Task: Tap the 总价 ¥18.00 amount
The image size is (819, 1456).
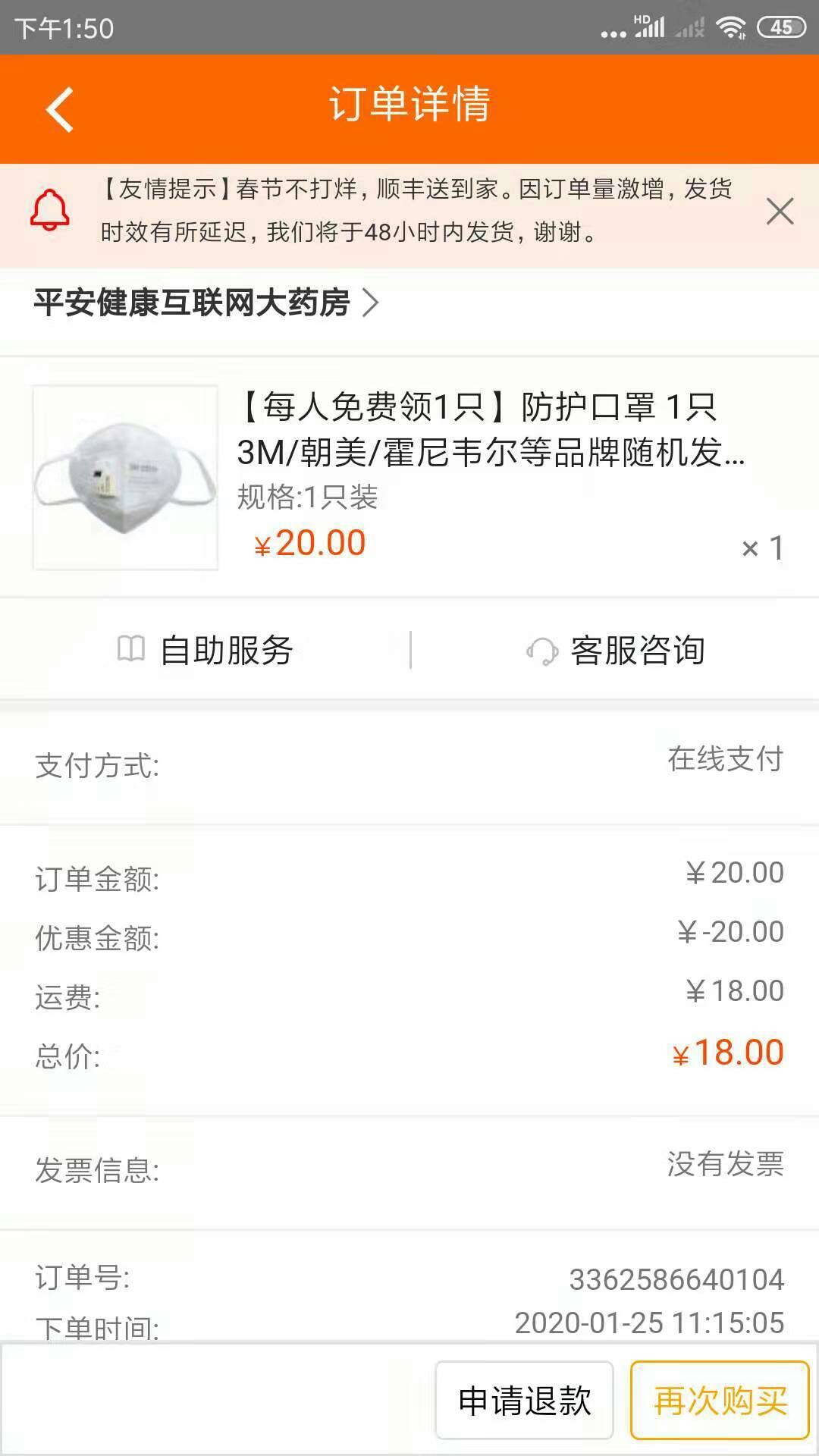Action: (x=727, y=1052)
